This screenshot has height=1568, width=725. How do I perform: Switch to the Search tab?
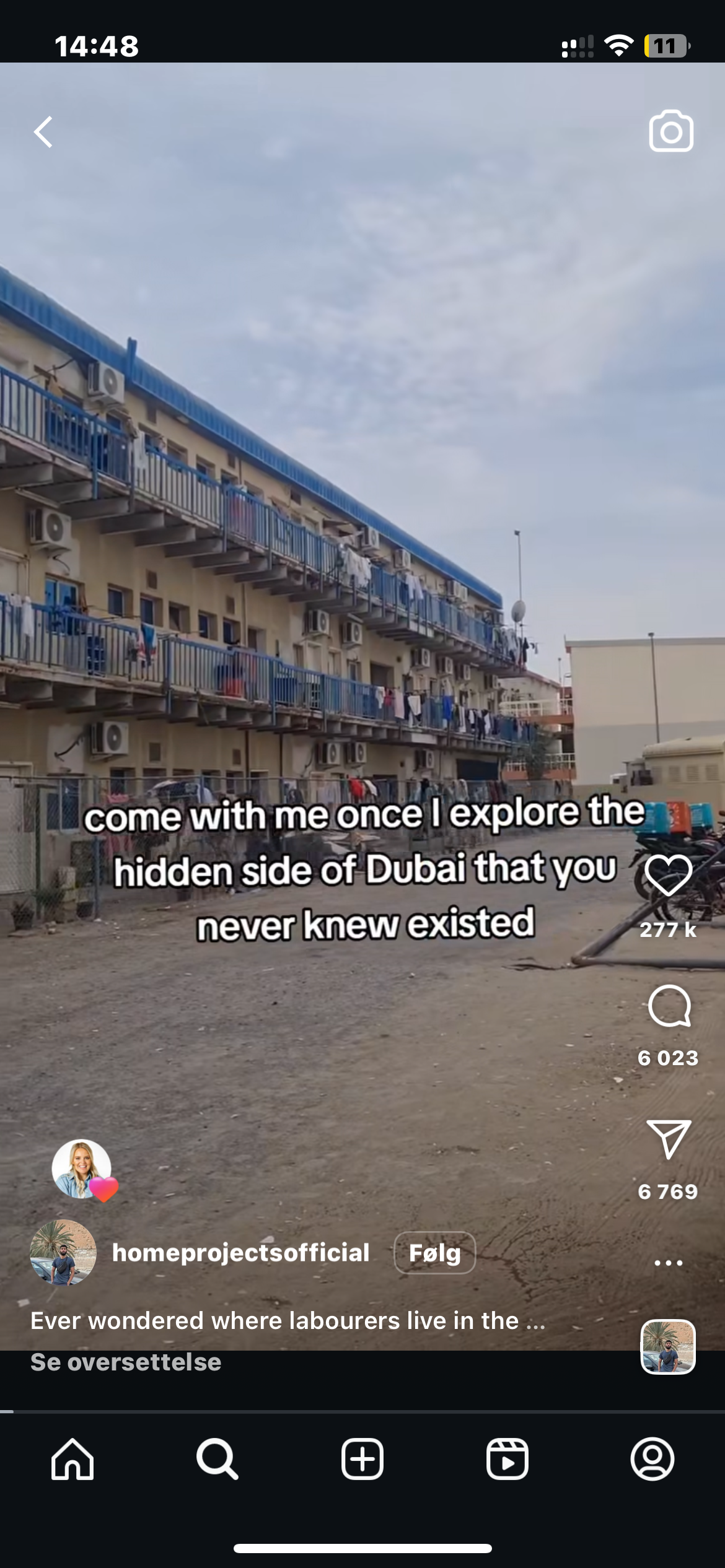click(x=217, y=1459)
